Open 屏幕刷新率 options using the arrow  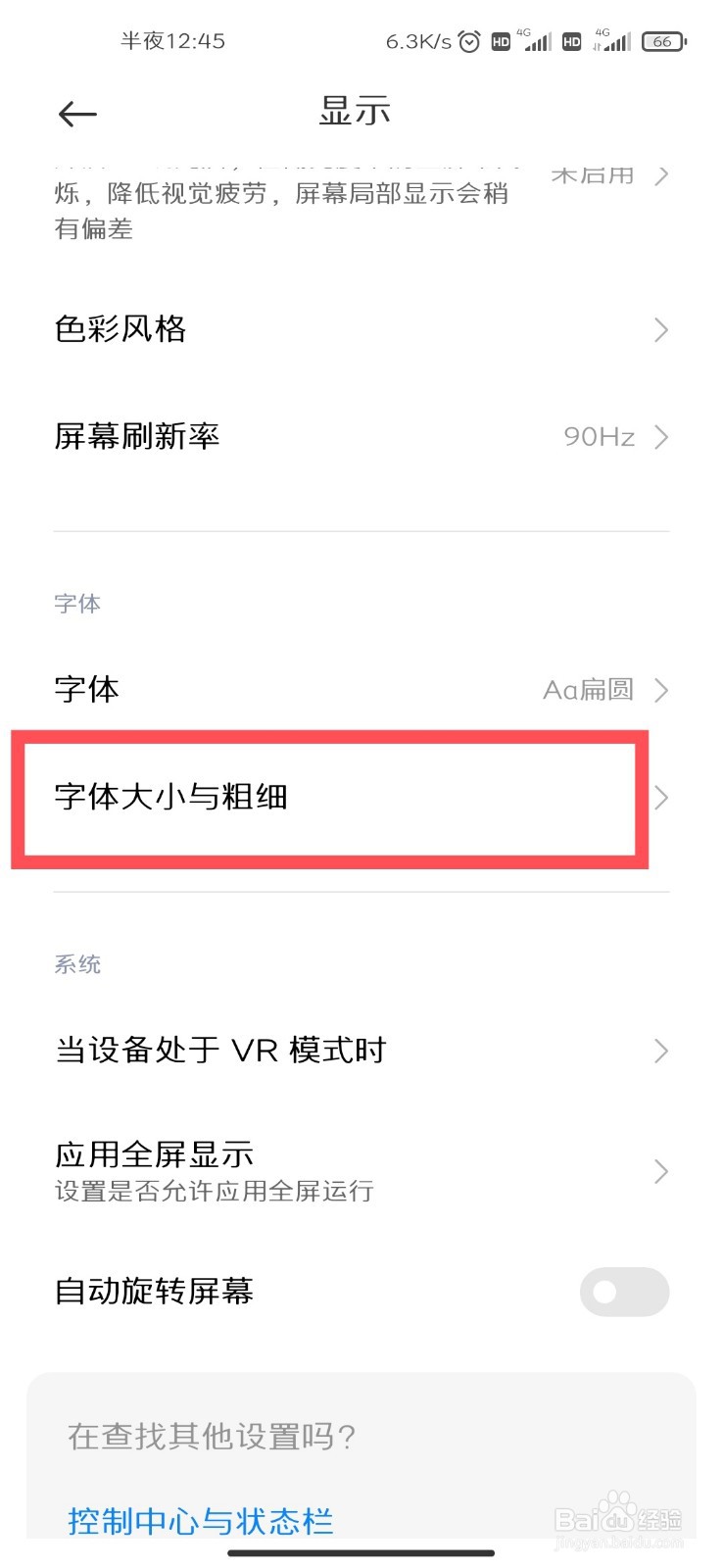click(x=660, y=438)
